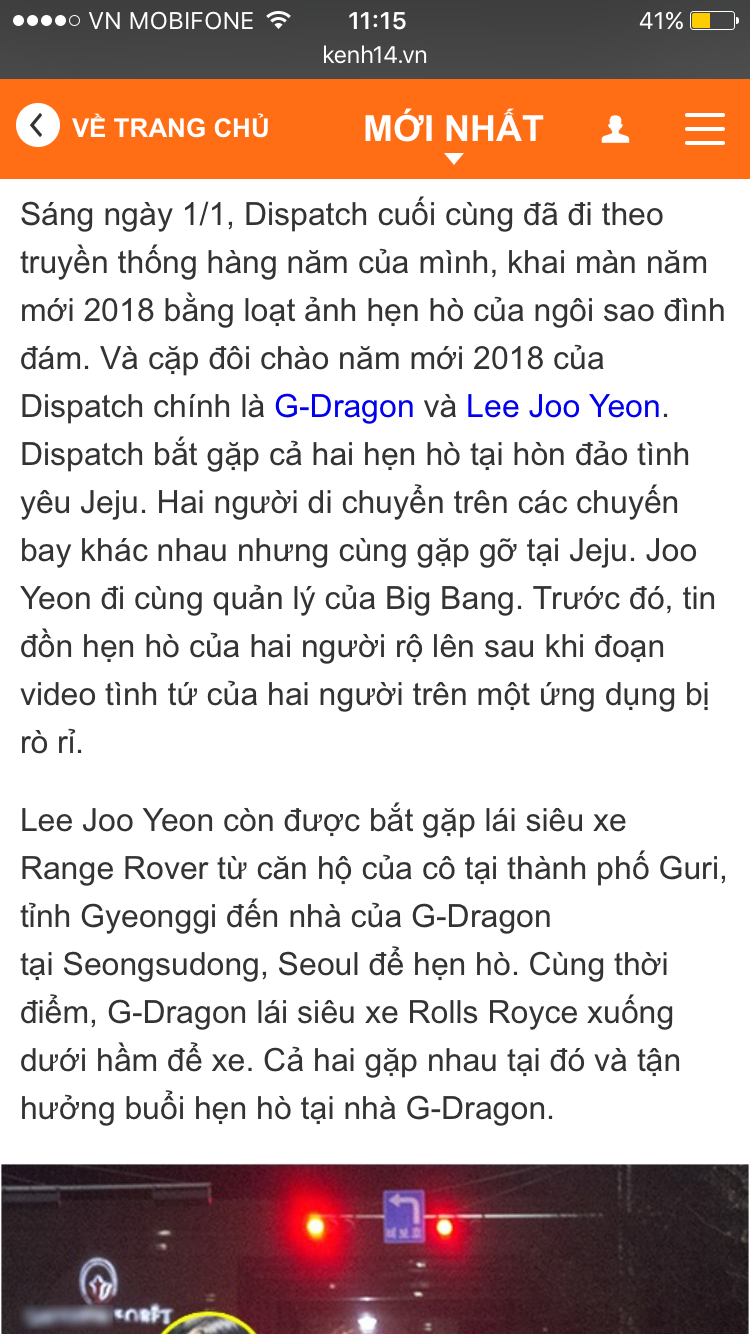View the dating photo below the article
This screenshot has height=1334, width=750.
pyautogui.click(x=375, y=1249)
